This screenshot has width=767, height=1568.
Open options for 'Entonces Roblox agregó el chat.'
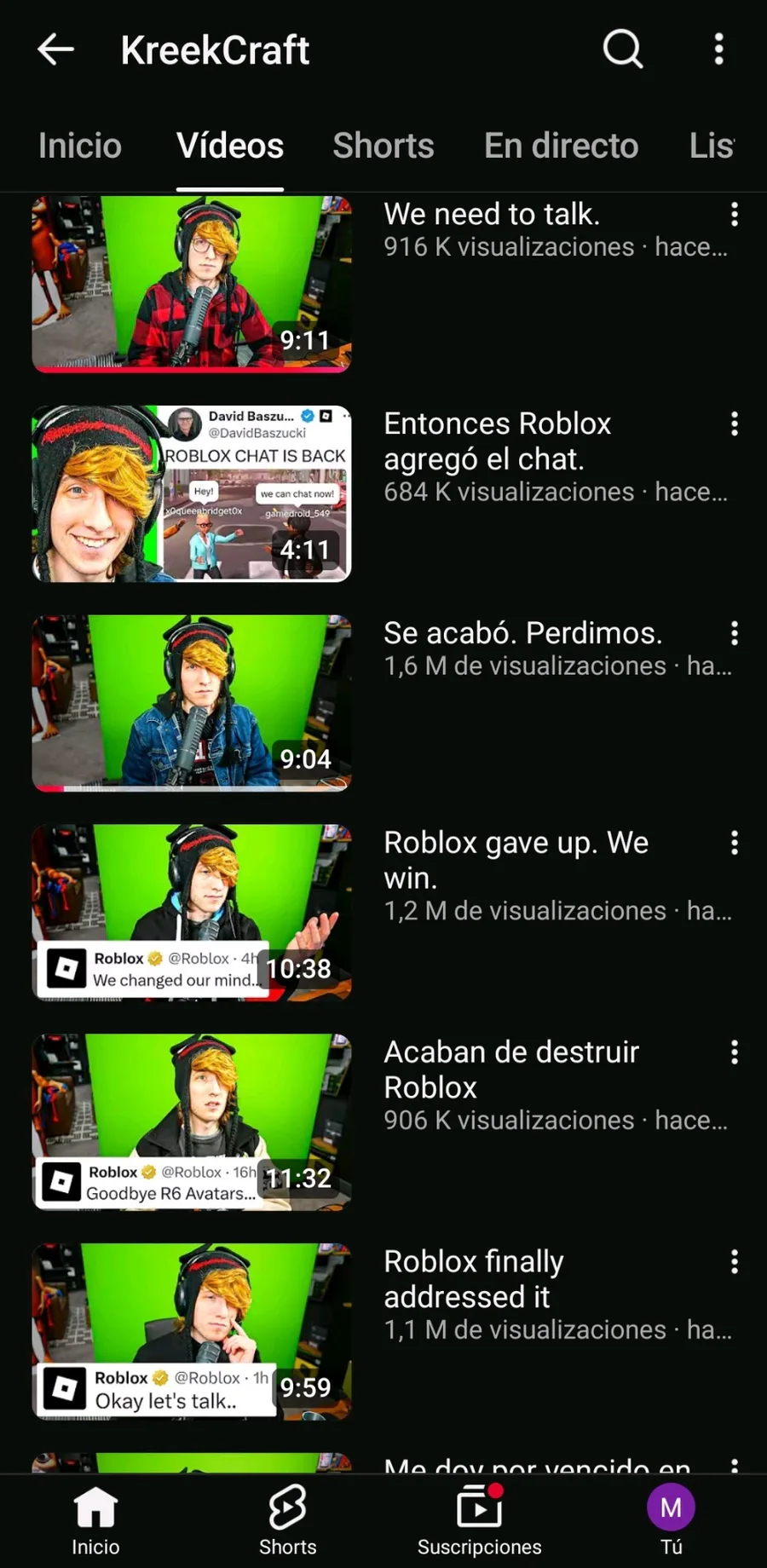(x=734, y=424)
